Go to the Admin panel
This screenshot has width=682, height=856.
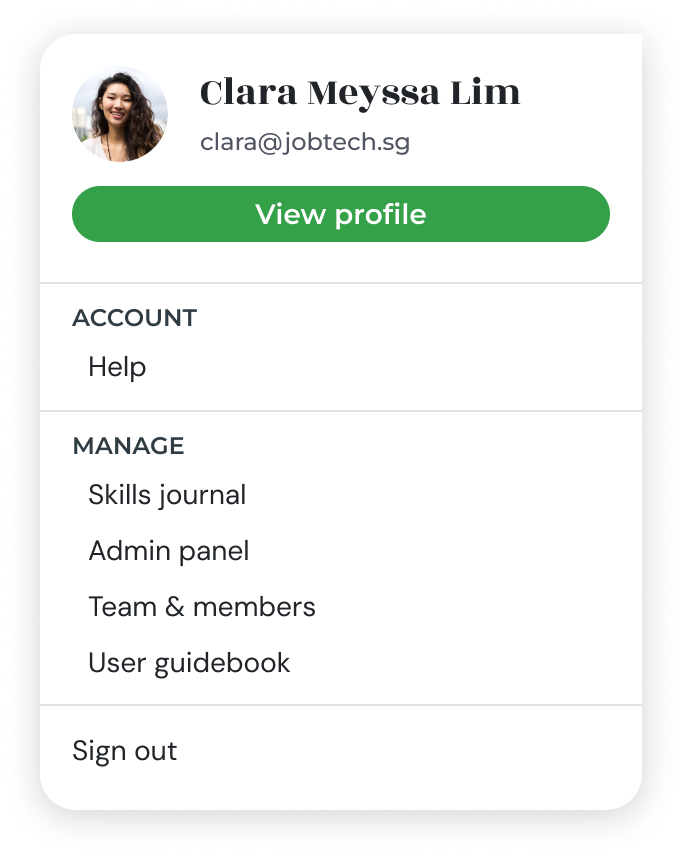pyautogui.click(x=169, y=551)
